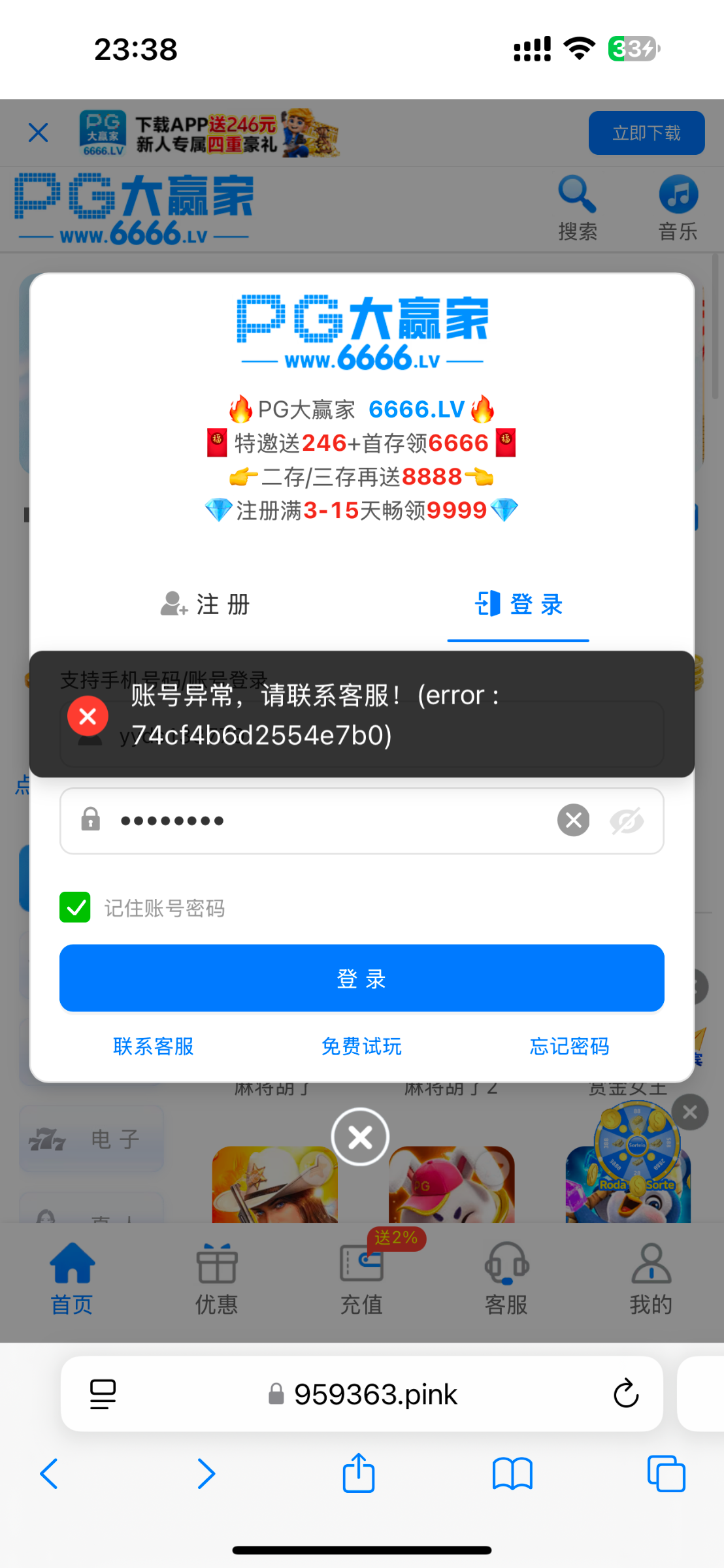Clear the password field
Image resolution: width=724 pixels, height=1568 pixels.
point(573,820)
